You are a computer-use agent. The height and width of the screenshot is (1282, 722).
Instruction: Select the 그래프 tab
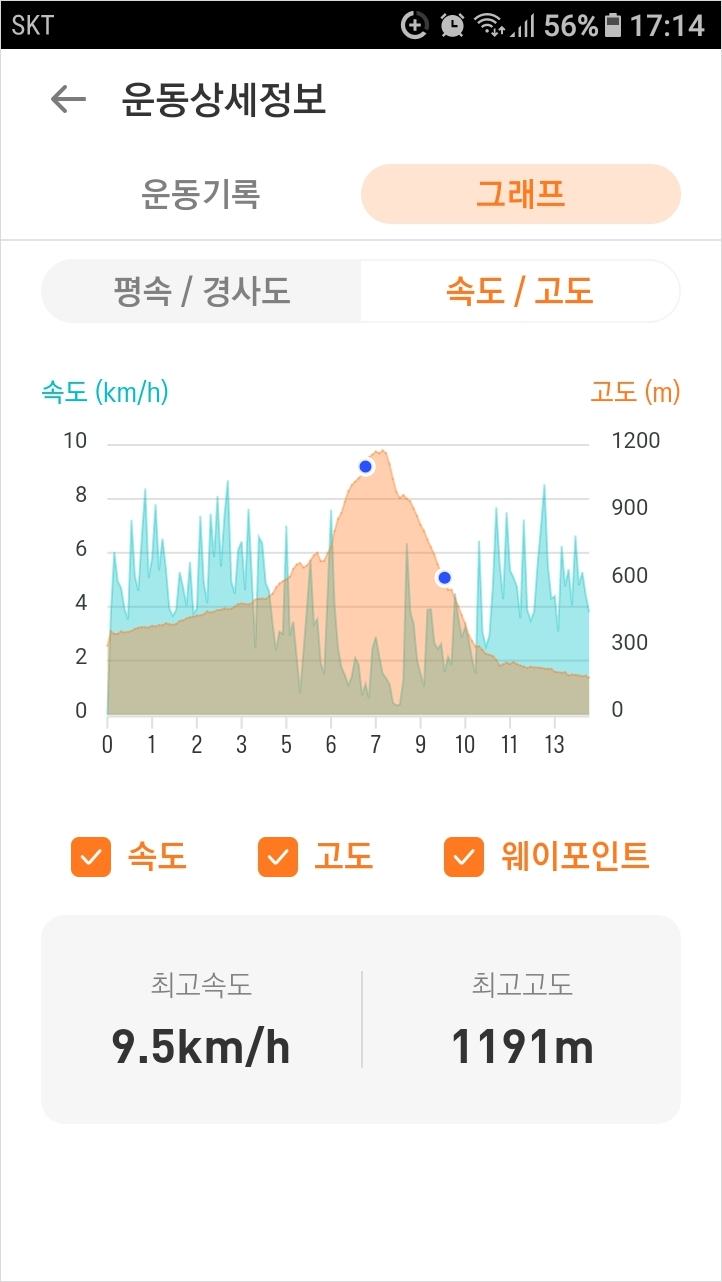(520, 194)
